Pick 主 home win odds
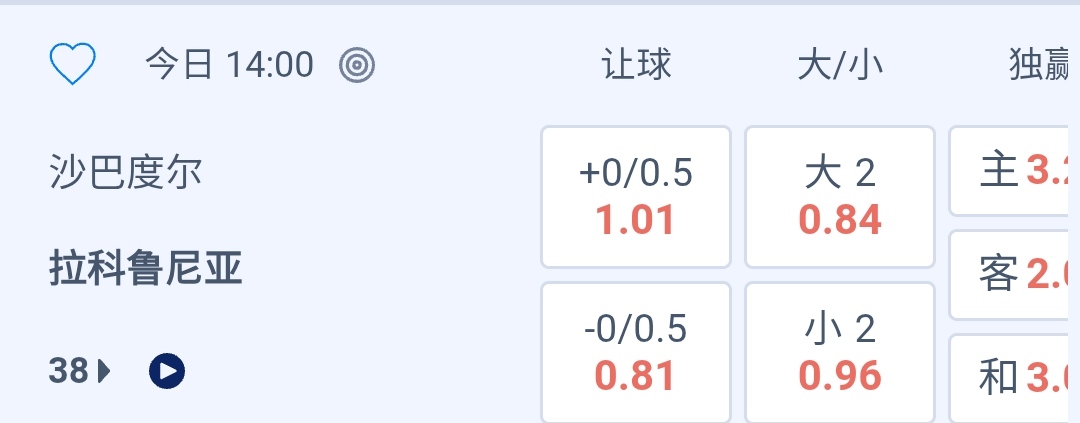 (x=1014, y=171)
